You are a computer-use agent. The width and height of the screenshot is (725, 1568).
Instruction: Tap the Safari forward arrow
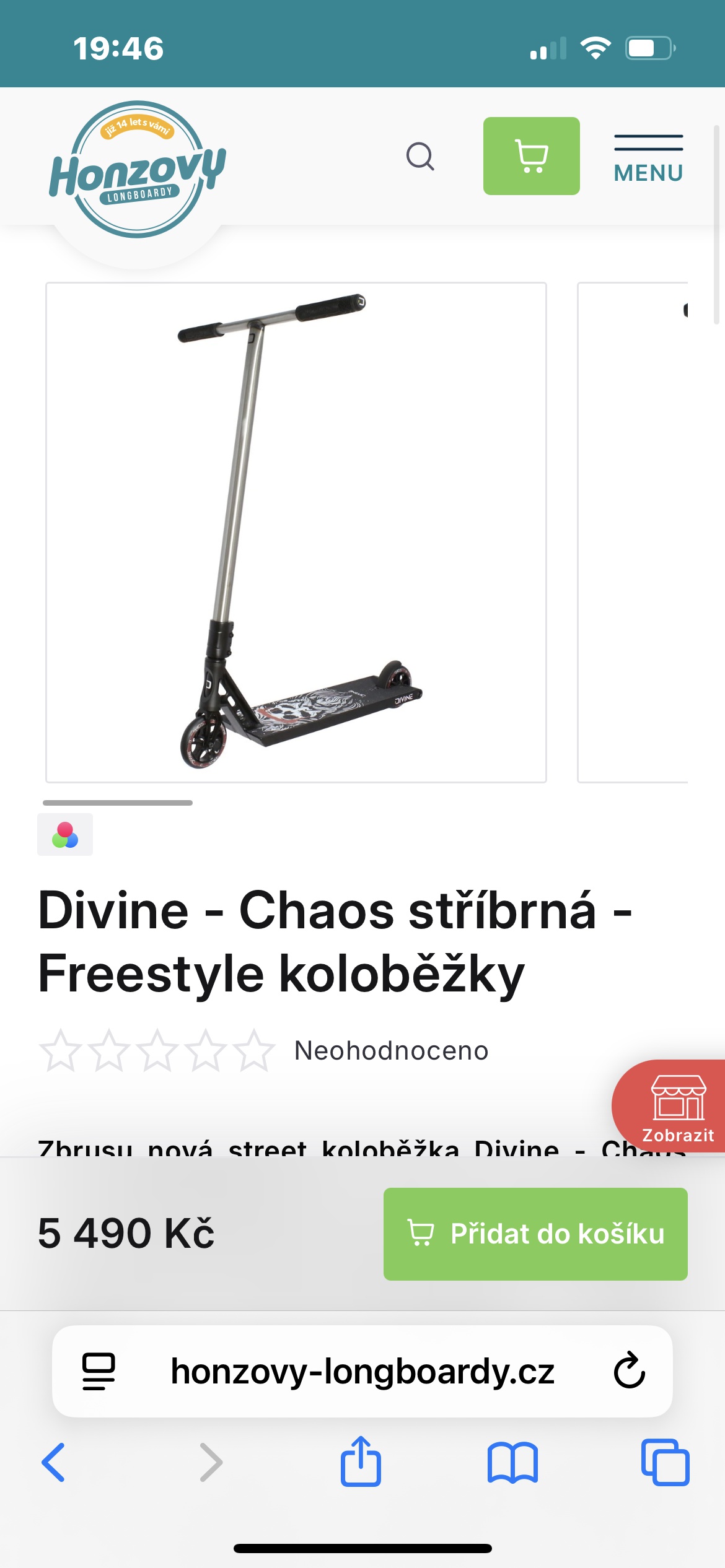[x=211, y=1464]
